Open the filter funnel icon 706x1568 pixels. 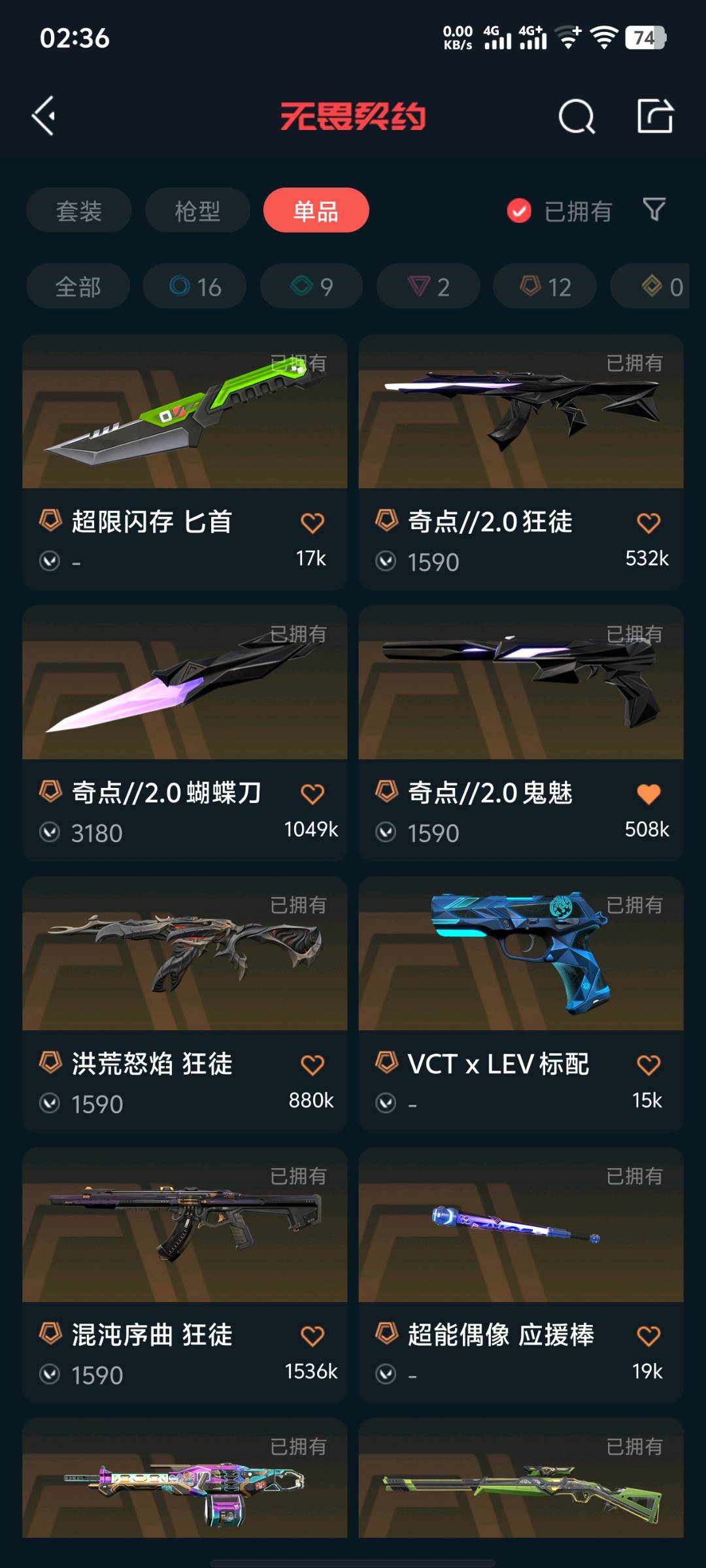point(654,210)
